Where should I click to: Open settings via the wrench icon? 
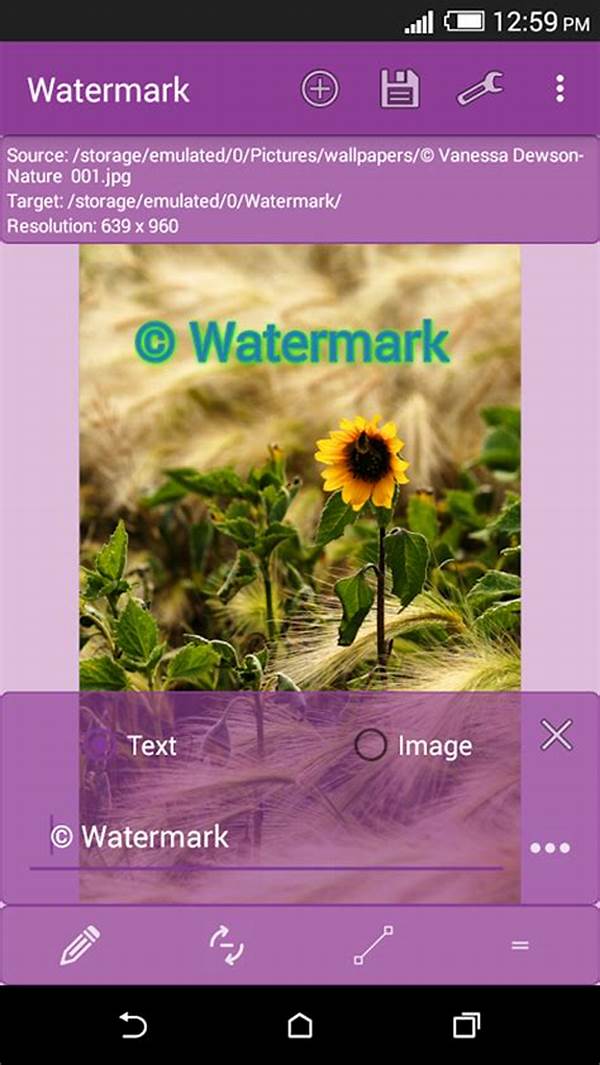click(480, 89)
